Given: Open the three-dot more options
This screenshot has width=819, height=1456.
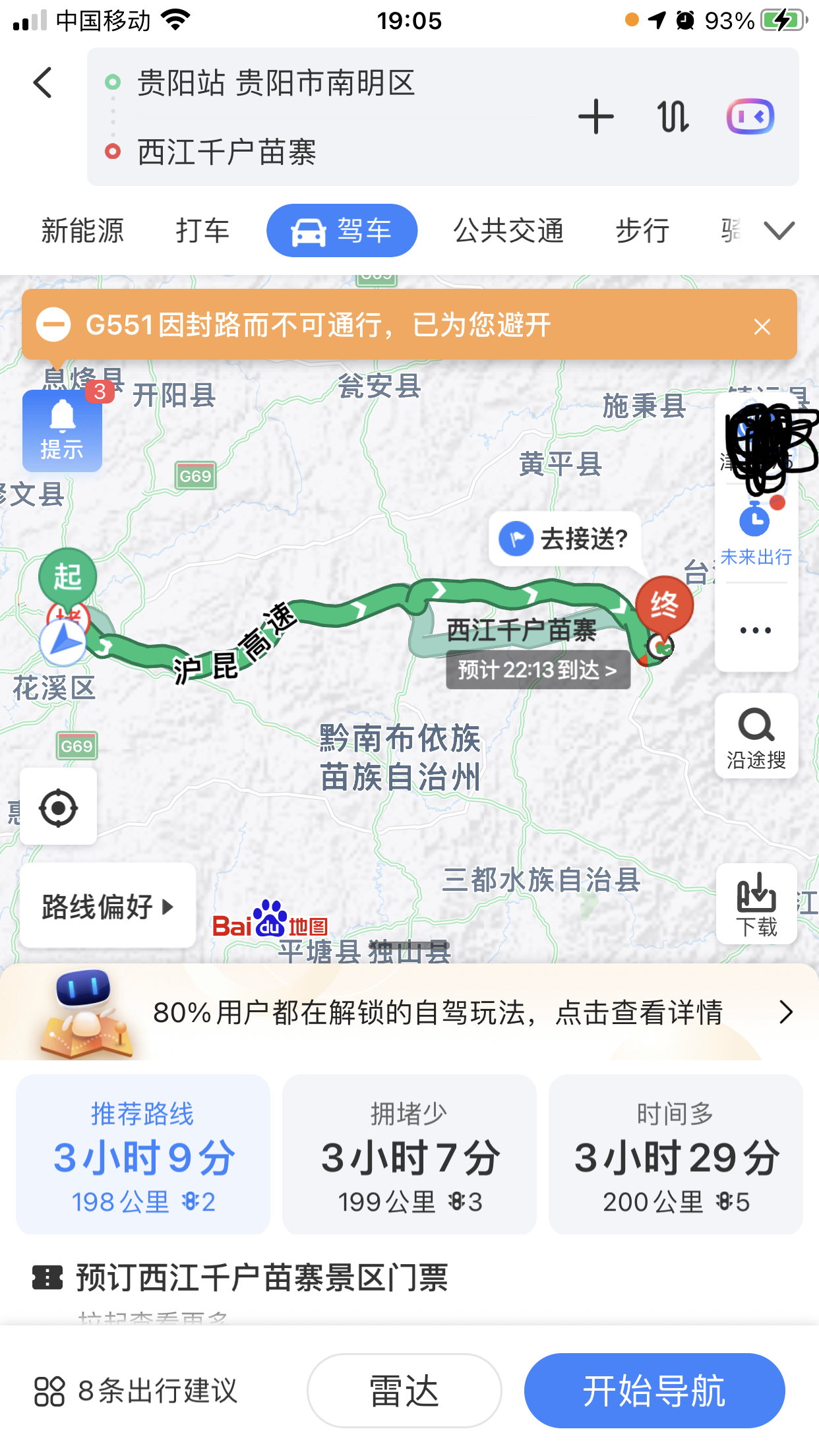Looking at the screenshot, I should click(756, 630).
